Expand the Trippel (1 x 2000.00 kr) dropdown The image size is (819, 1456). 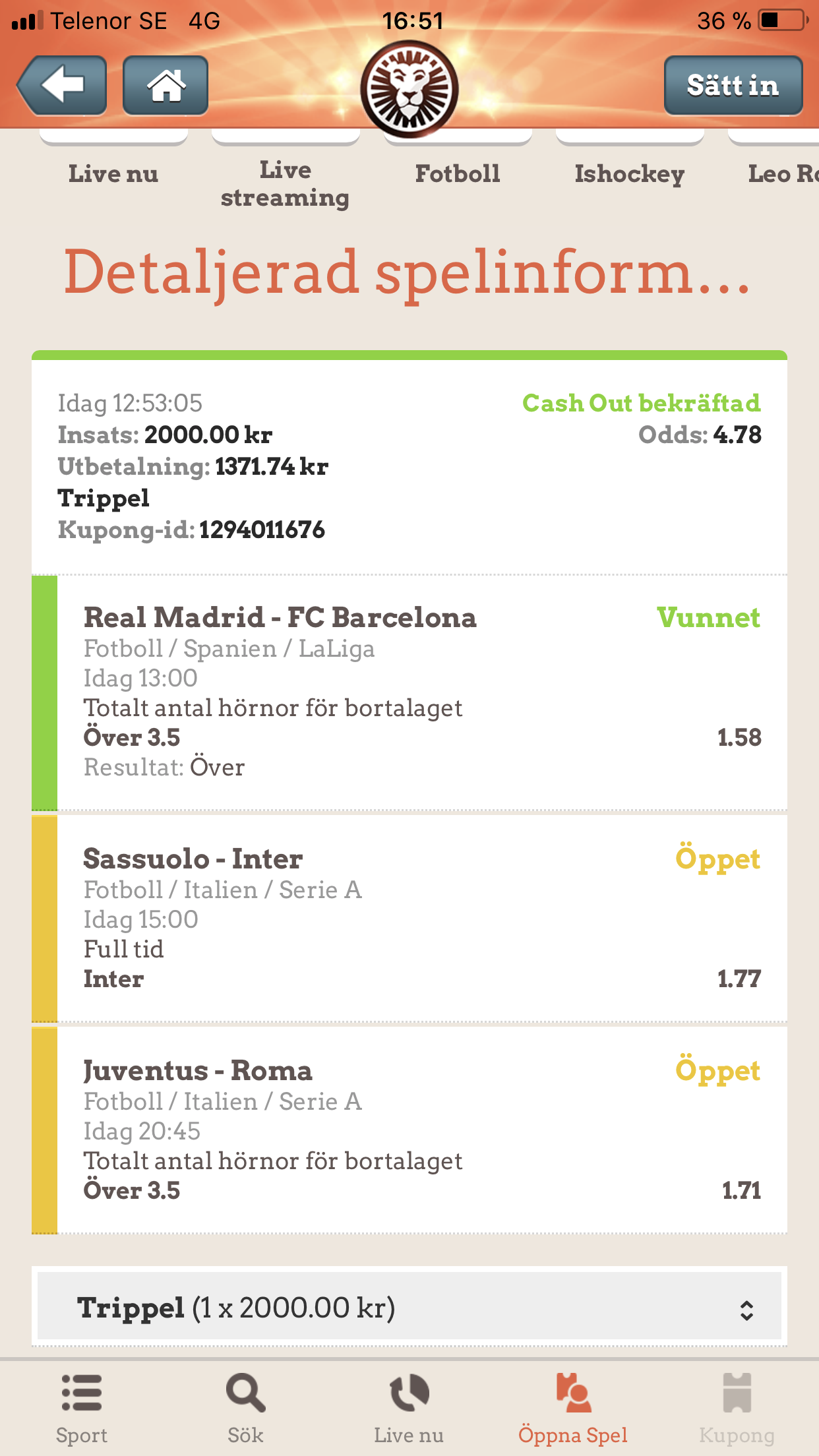[x=409, y=1307]
